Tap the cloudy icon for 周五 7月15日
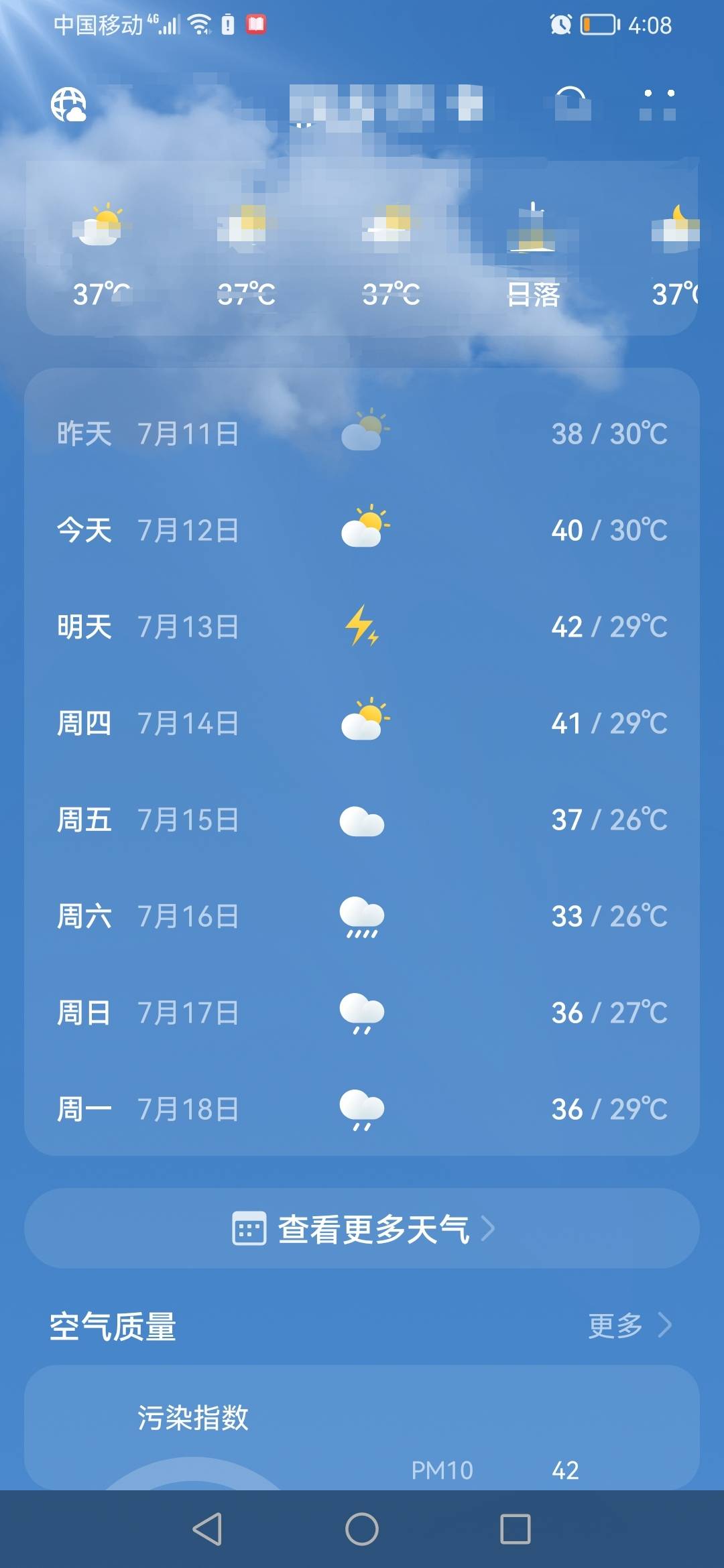The height and width of the screenshot is (1568, 724). tap(363, 819)
